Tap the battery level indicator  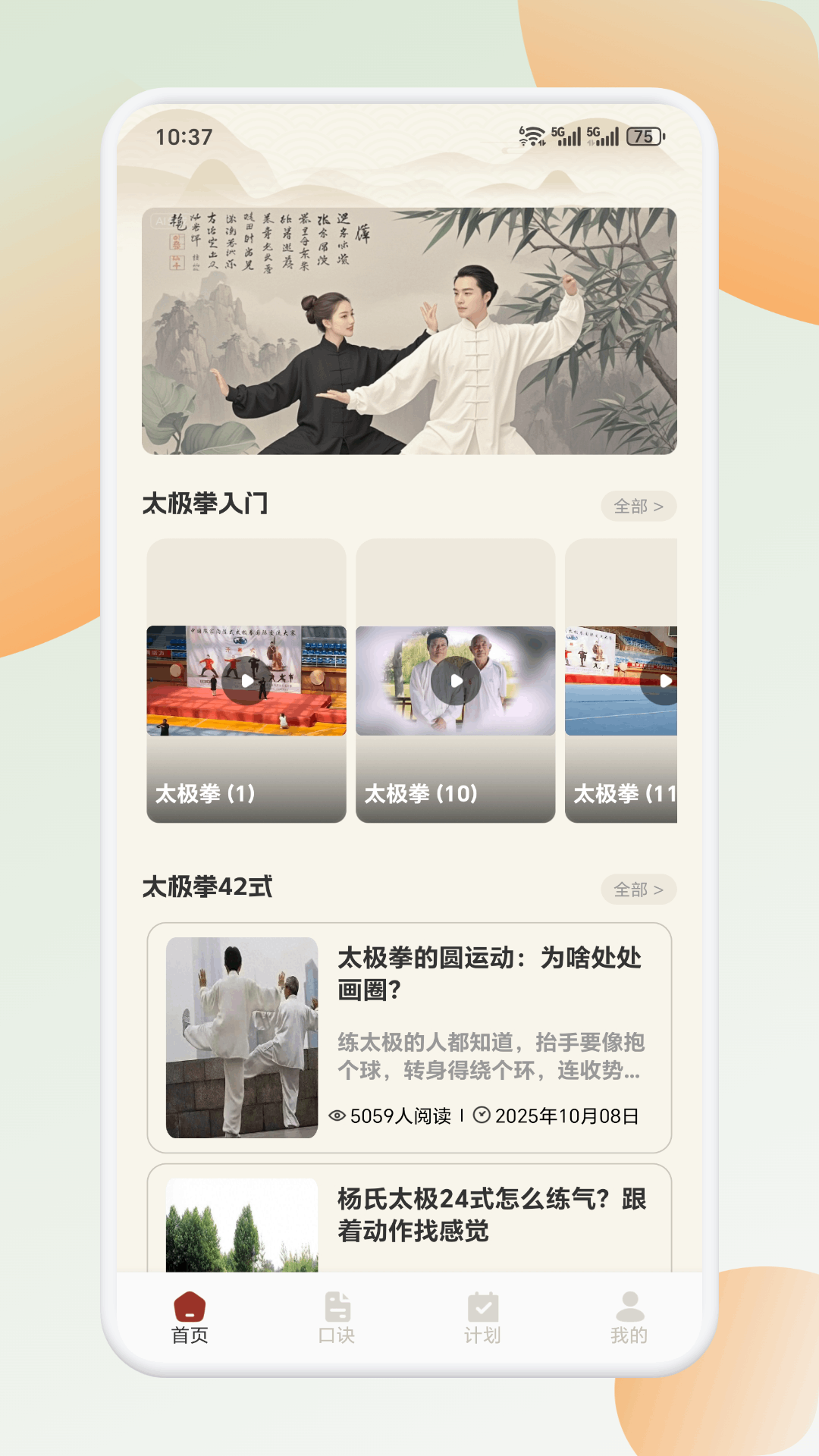[644, 136]
